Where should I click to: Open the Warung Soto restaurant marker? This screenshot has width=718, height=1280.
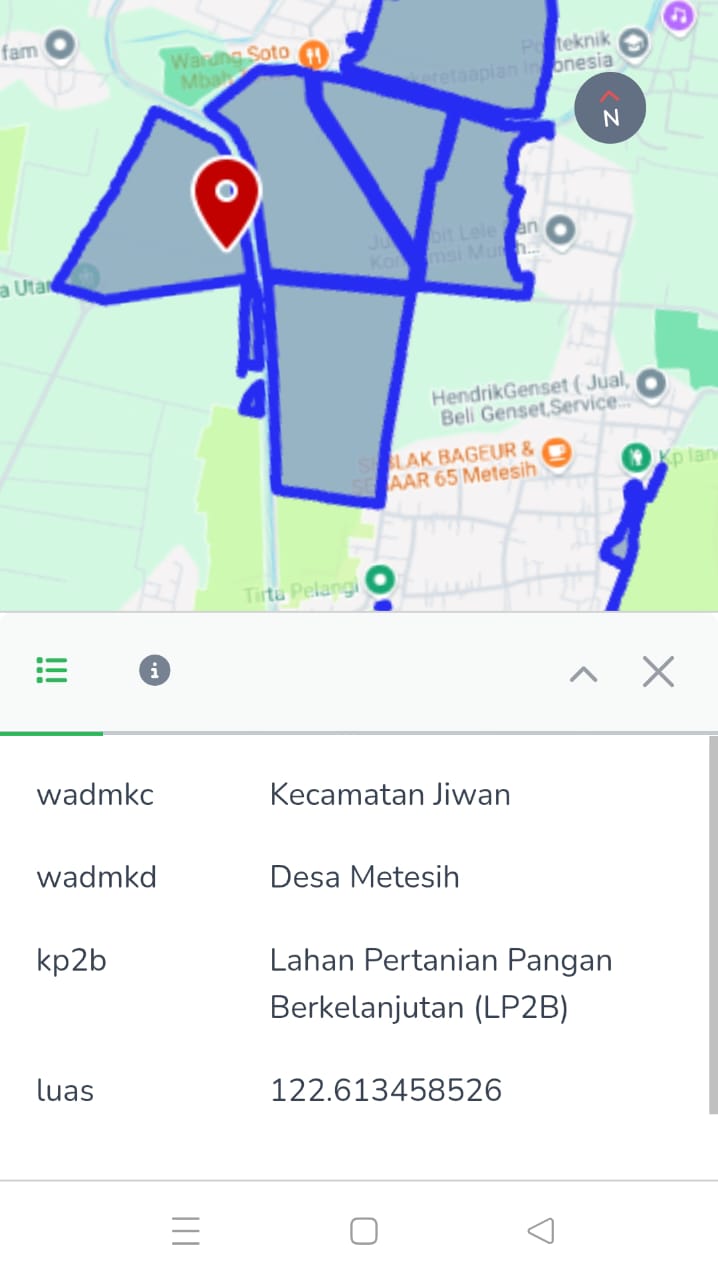coord(314,53)
